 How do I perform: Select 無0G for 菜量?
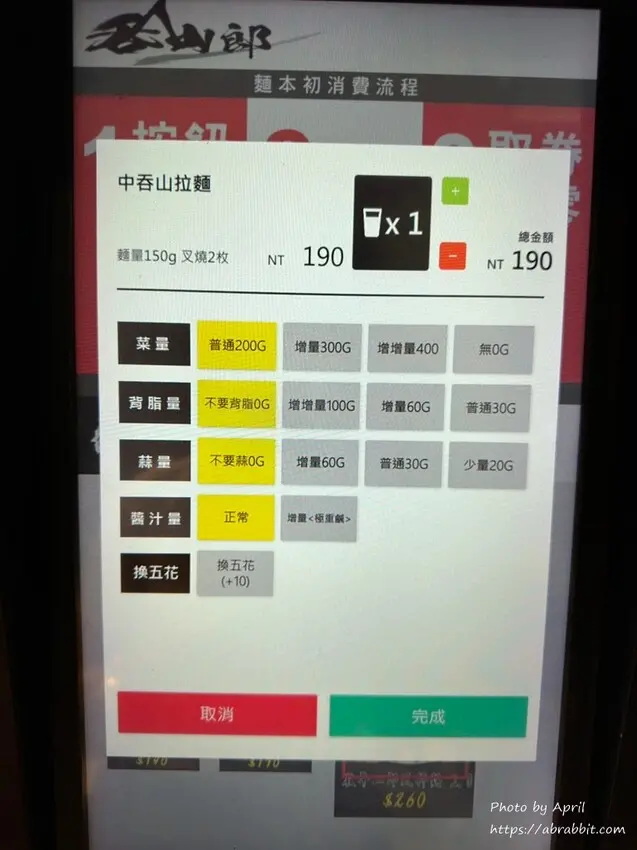(x=494, y=349)
